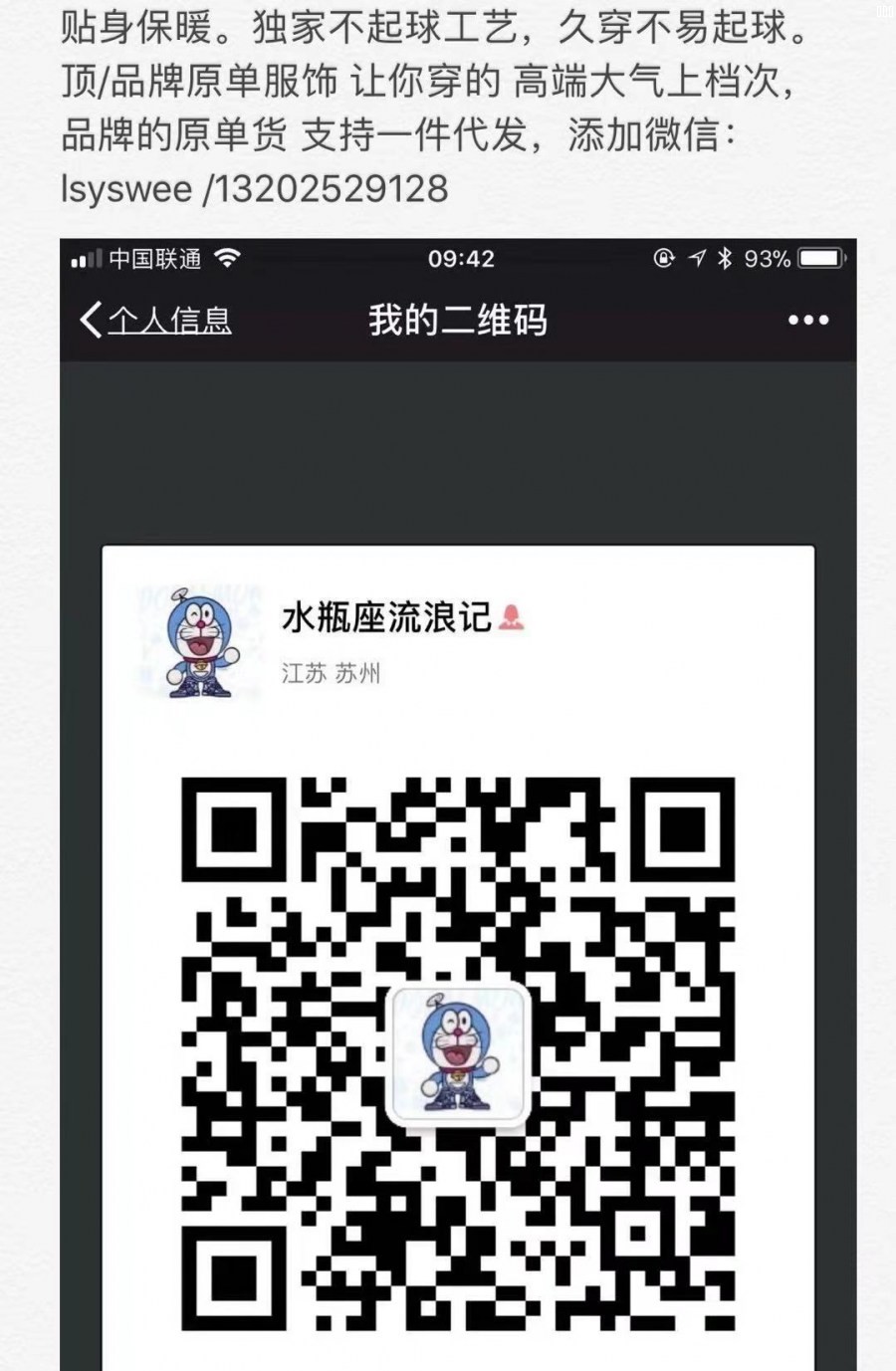This screenshot has width=896, height=1371.
Task: Open 个人信息 via the back link
Action: (171, 319)
